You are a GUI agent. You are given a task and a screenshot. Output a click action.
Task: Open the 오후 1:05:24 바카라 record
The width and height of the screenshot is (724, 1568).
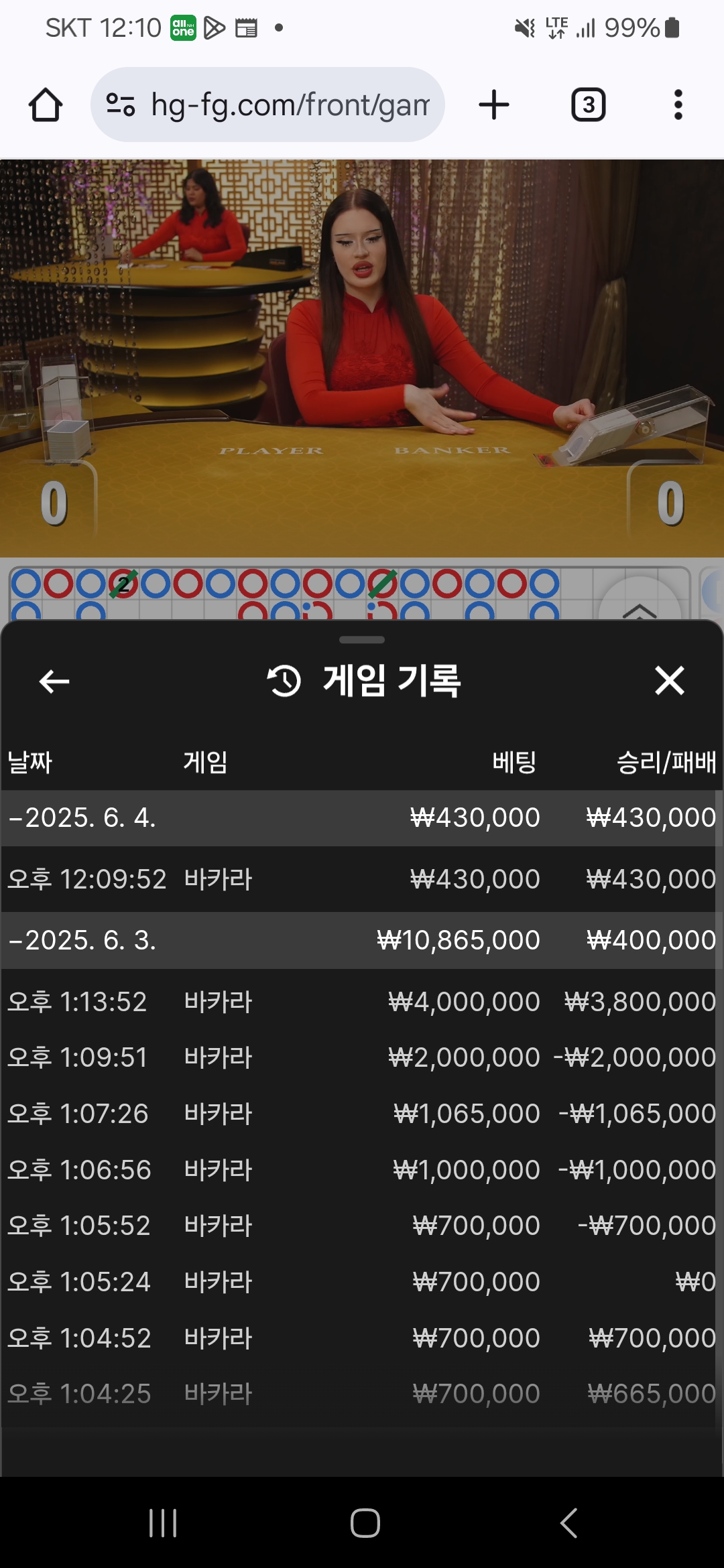coord(362,1282)
